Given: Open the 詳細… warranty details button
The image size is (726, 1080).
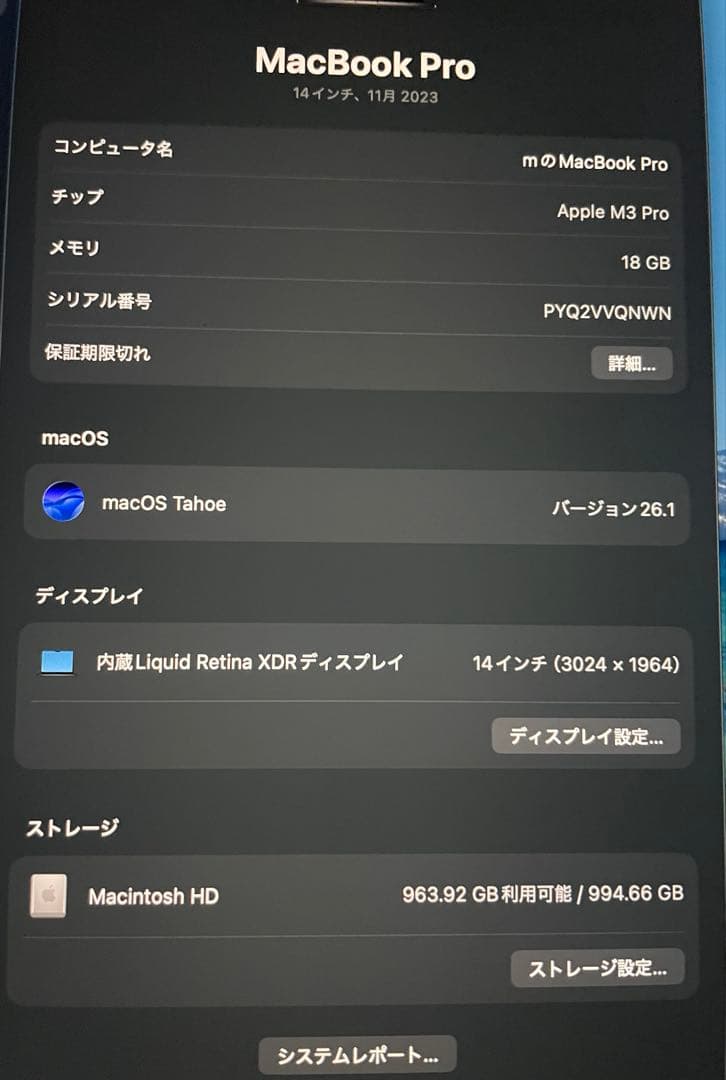Looking at the screenshot, I should pos(632,364).
